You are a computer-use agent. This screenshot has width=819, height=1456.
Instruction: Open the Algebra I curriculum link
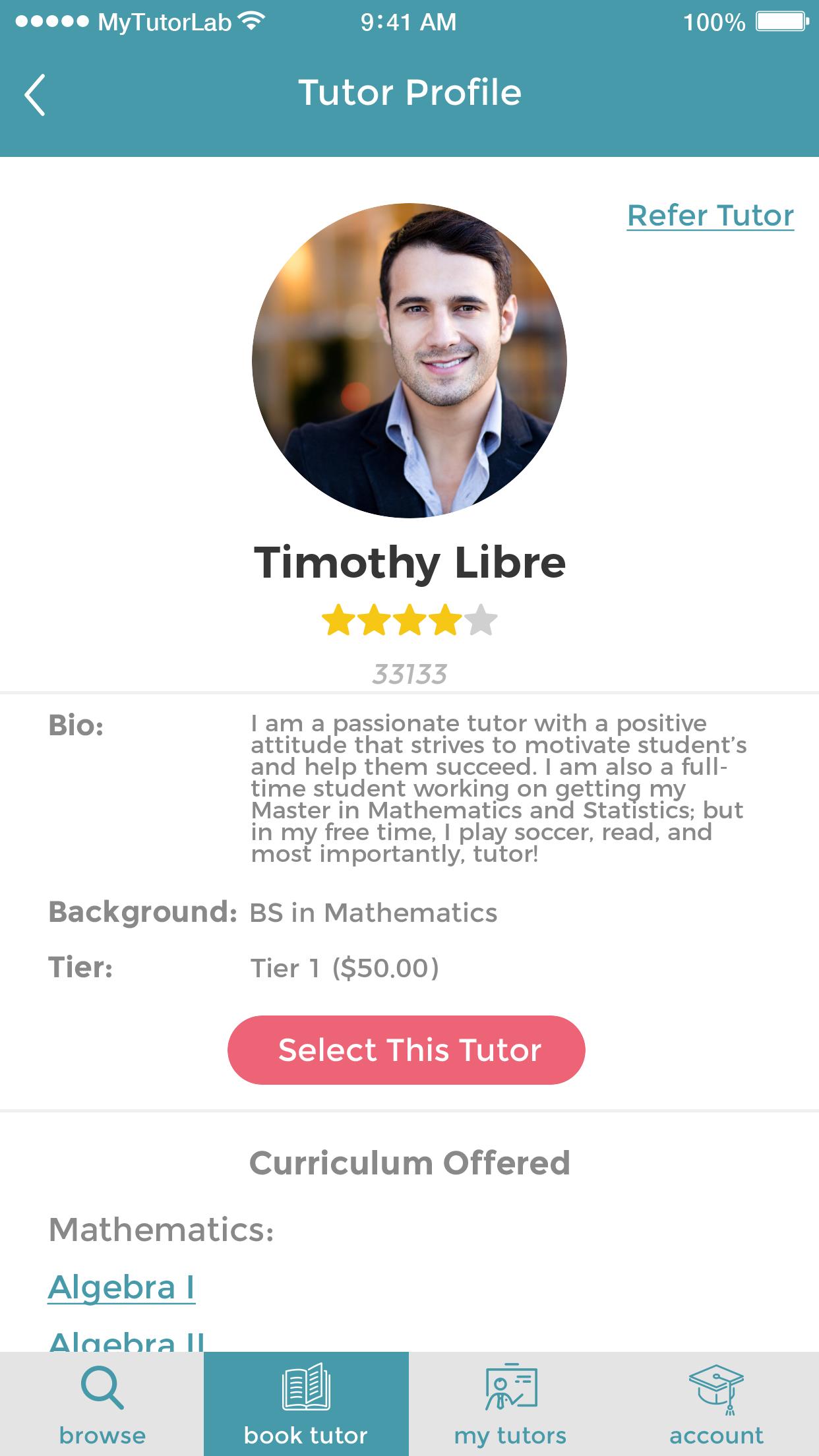[x=121, y=1287]
